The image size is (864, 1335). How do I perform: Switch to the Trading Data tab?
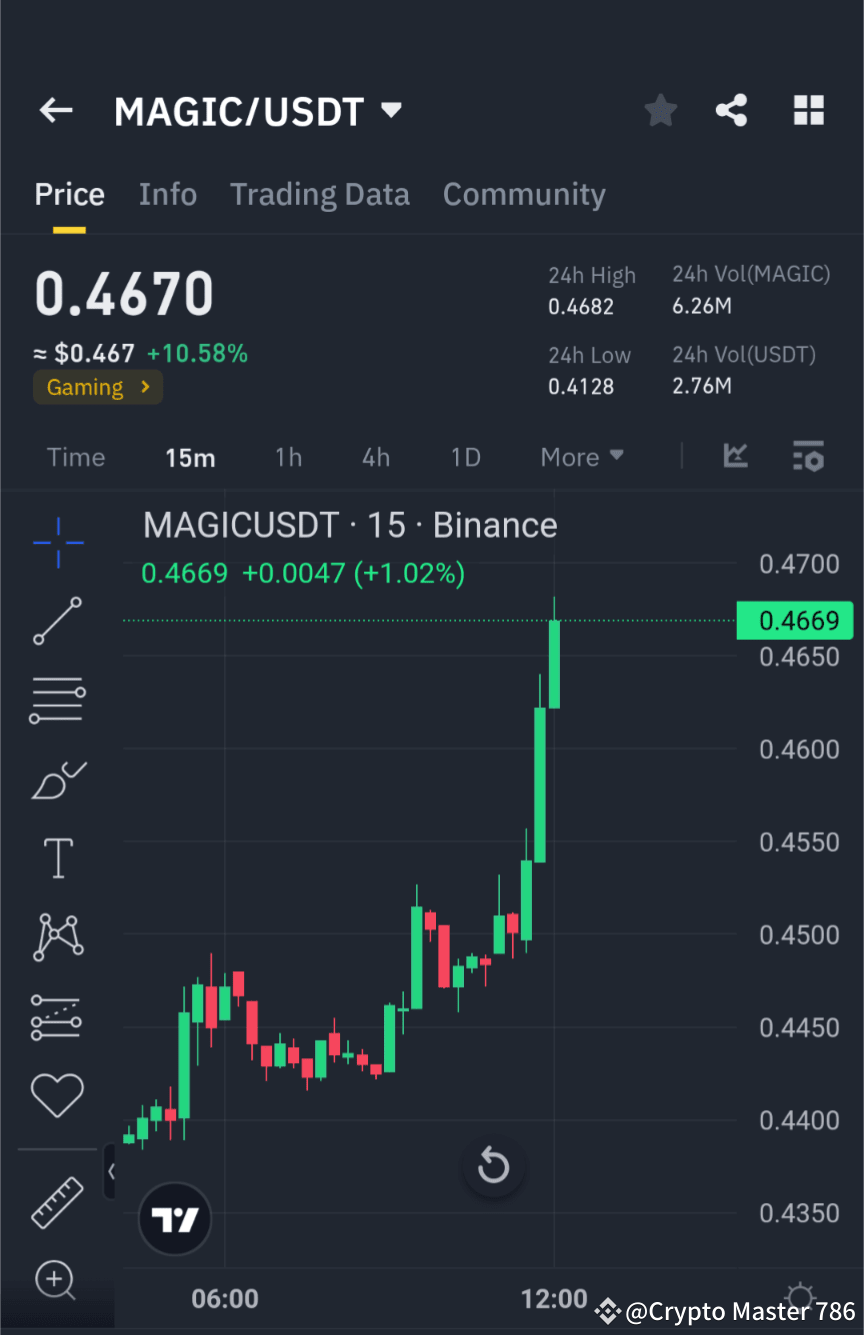click(319, 194)
